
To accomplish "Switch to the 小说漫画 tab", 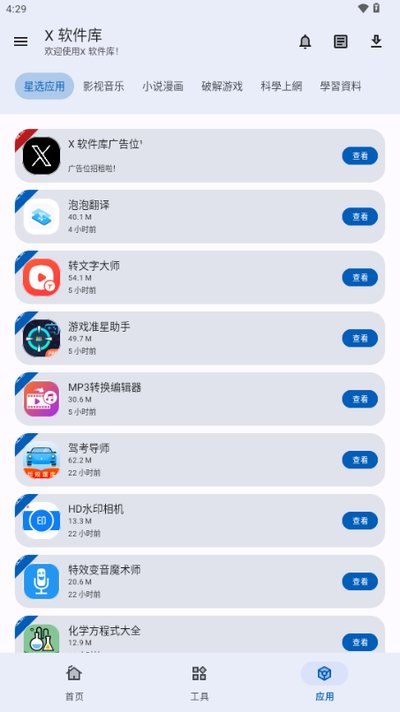I will [x=163, y=86].
